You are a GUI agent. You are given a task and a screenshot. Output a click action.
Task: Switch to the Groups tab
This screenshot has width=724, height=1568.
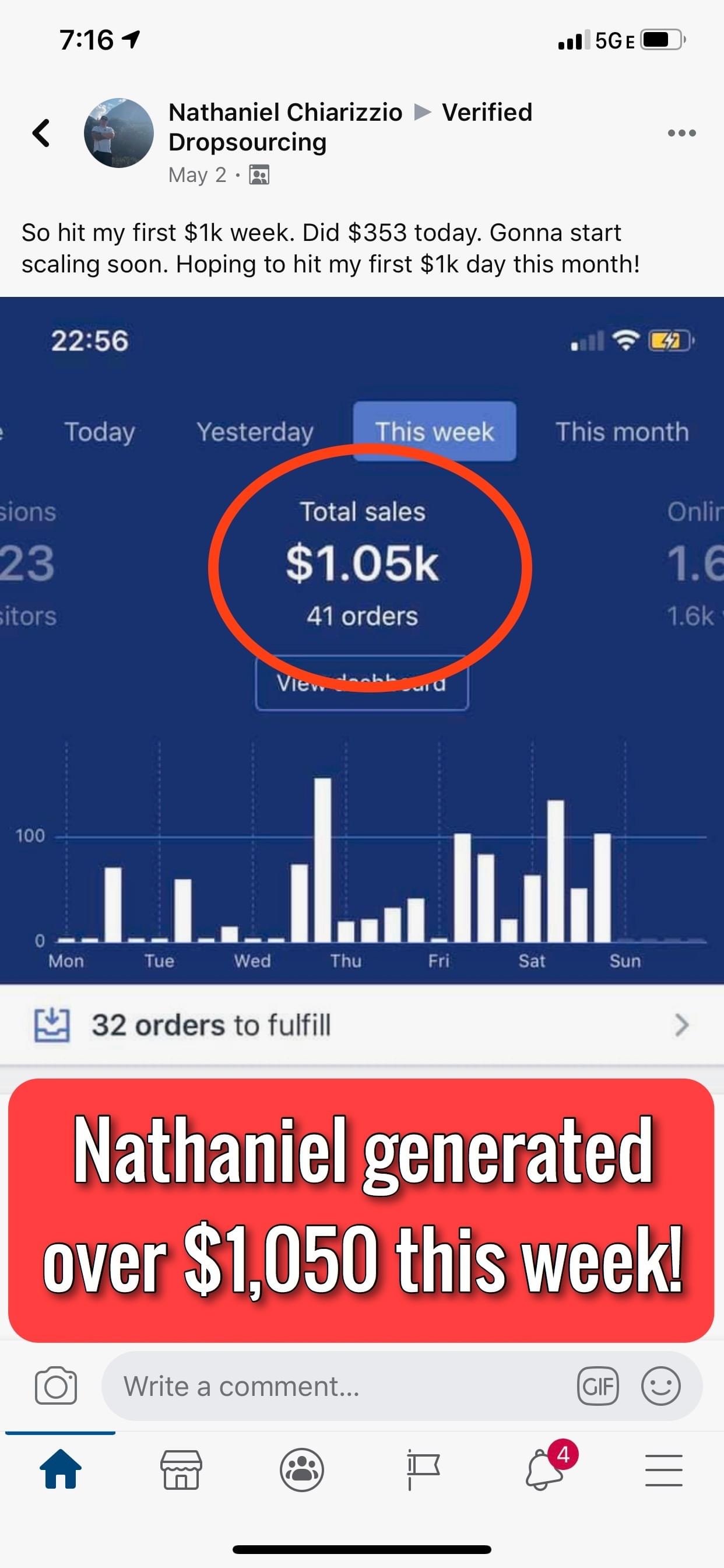(x=302, y=1471)
